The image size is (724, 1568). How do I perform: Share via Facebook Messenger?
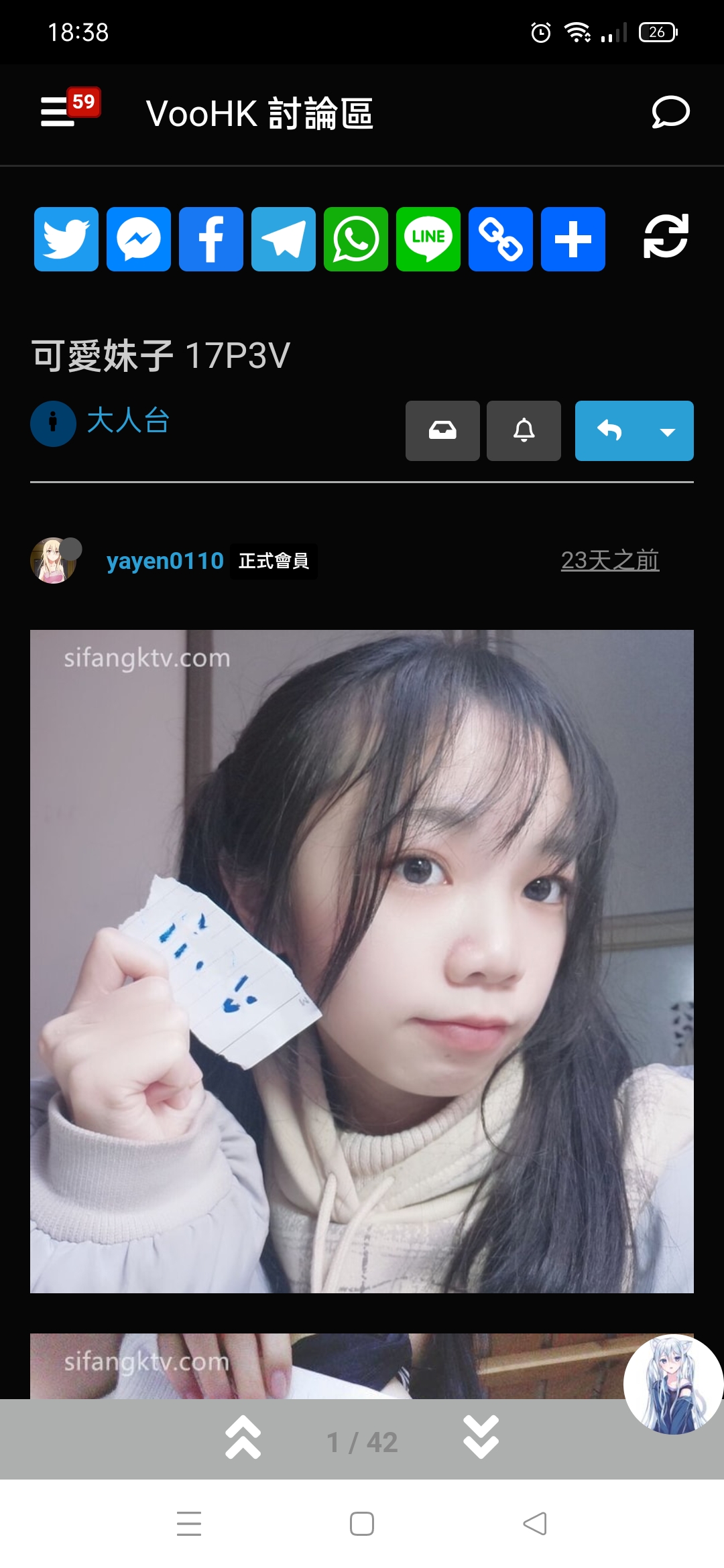(139, 239)
